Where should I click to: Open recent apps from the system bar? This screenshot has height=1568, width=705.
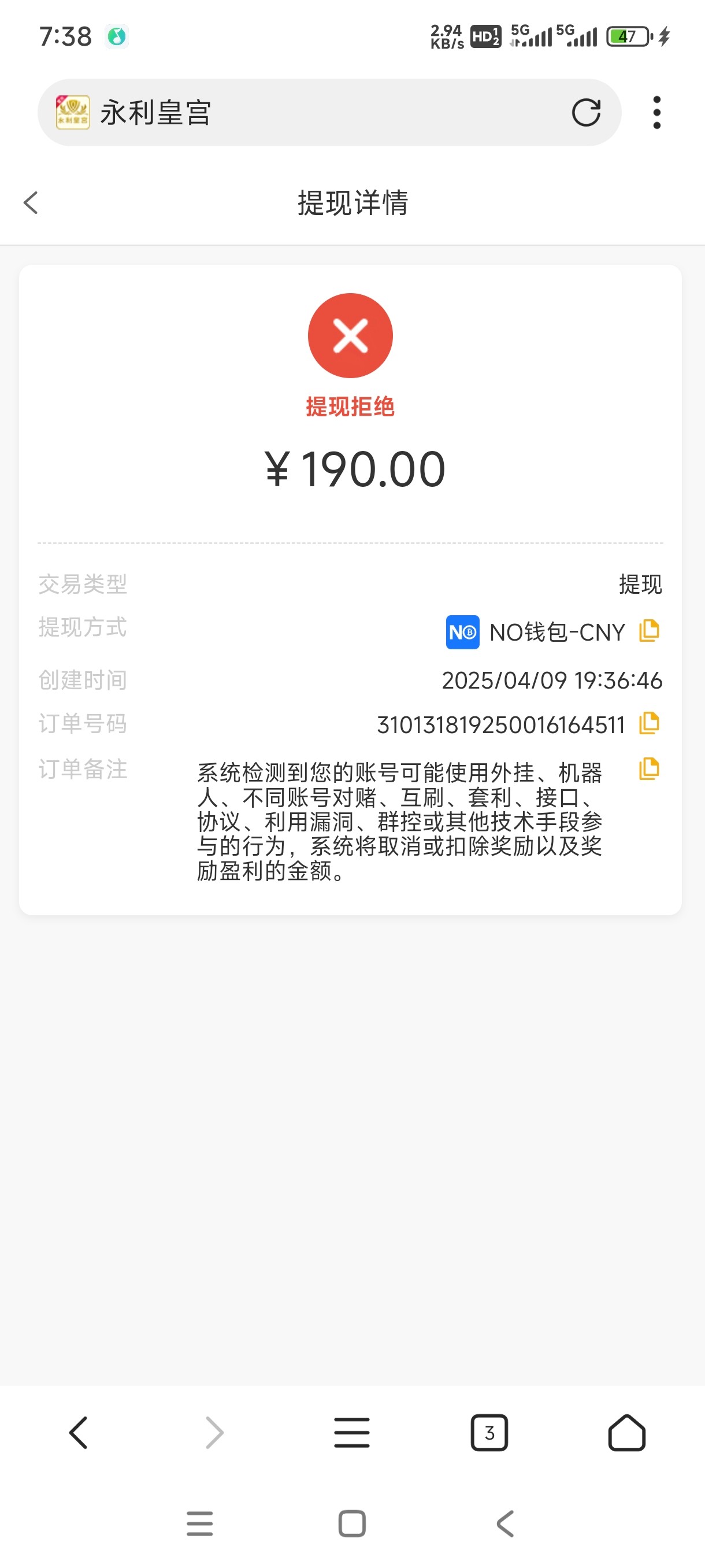click(199, 1523)
